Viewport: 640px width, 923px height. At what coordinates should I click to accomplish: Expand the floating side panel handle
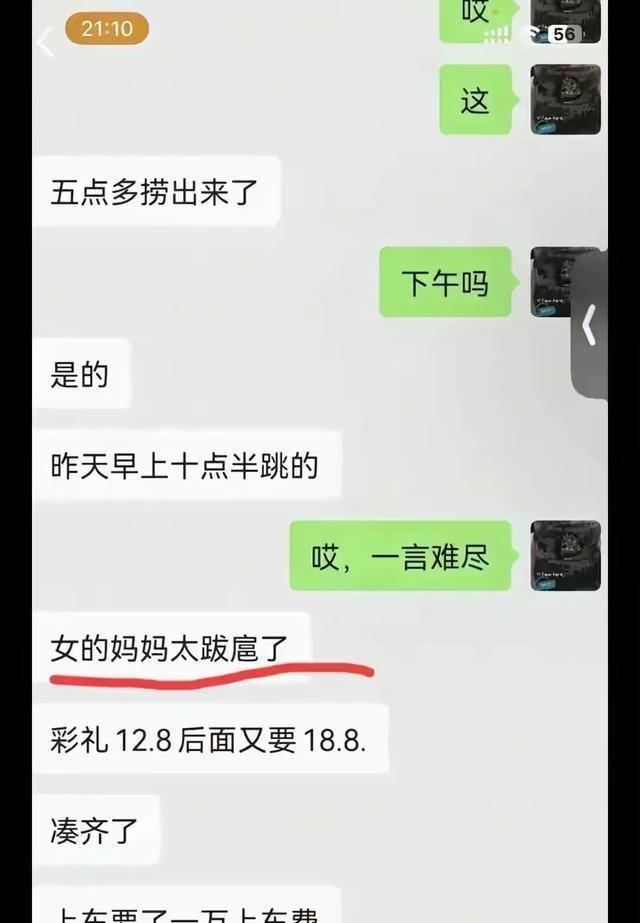(589, 324)
